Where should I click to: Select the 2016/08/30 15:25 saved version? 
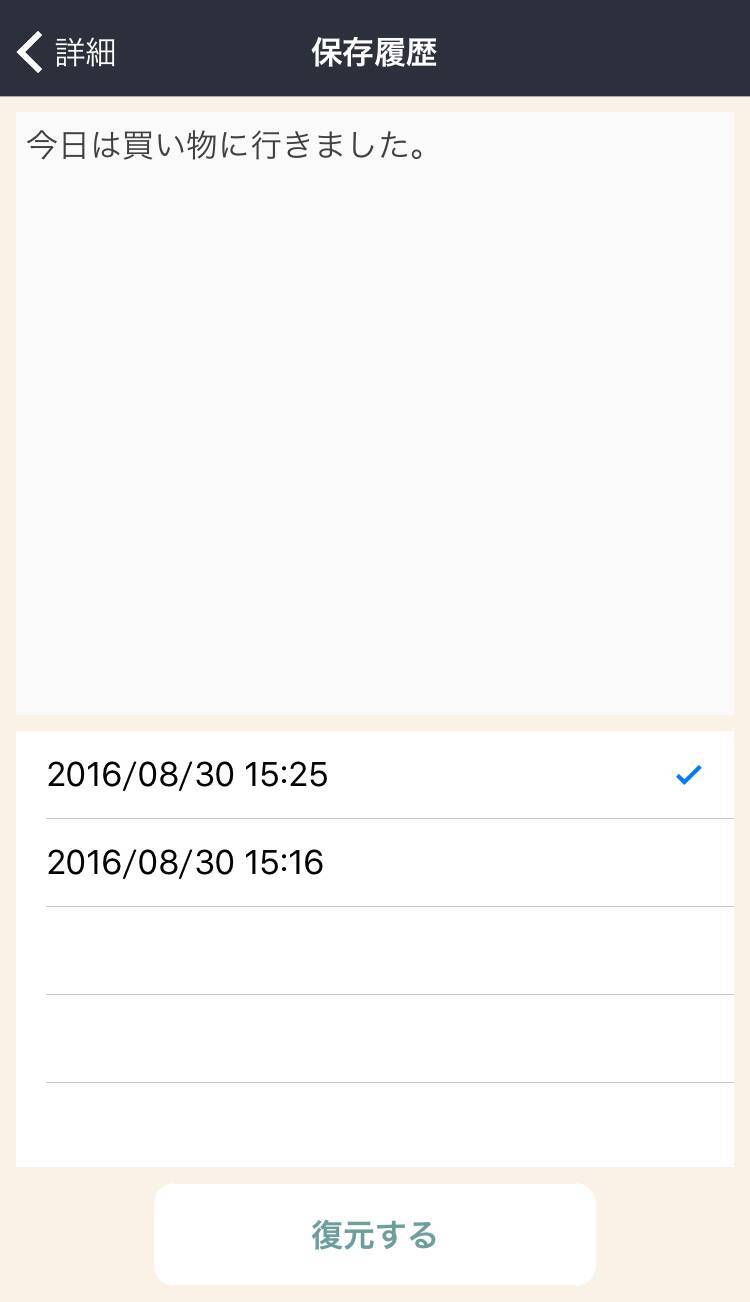tap(374, 775)
